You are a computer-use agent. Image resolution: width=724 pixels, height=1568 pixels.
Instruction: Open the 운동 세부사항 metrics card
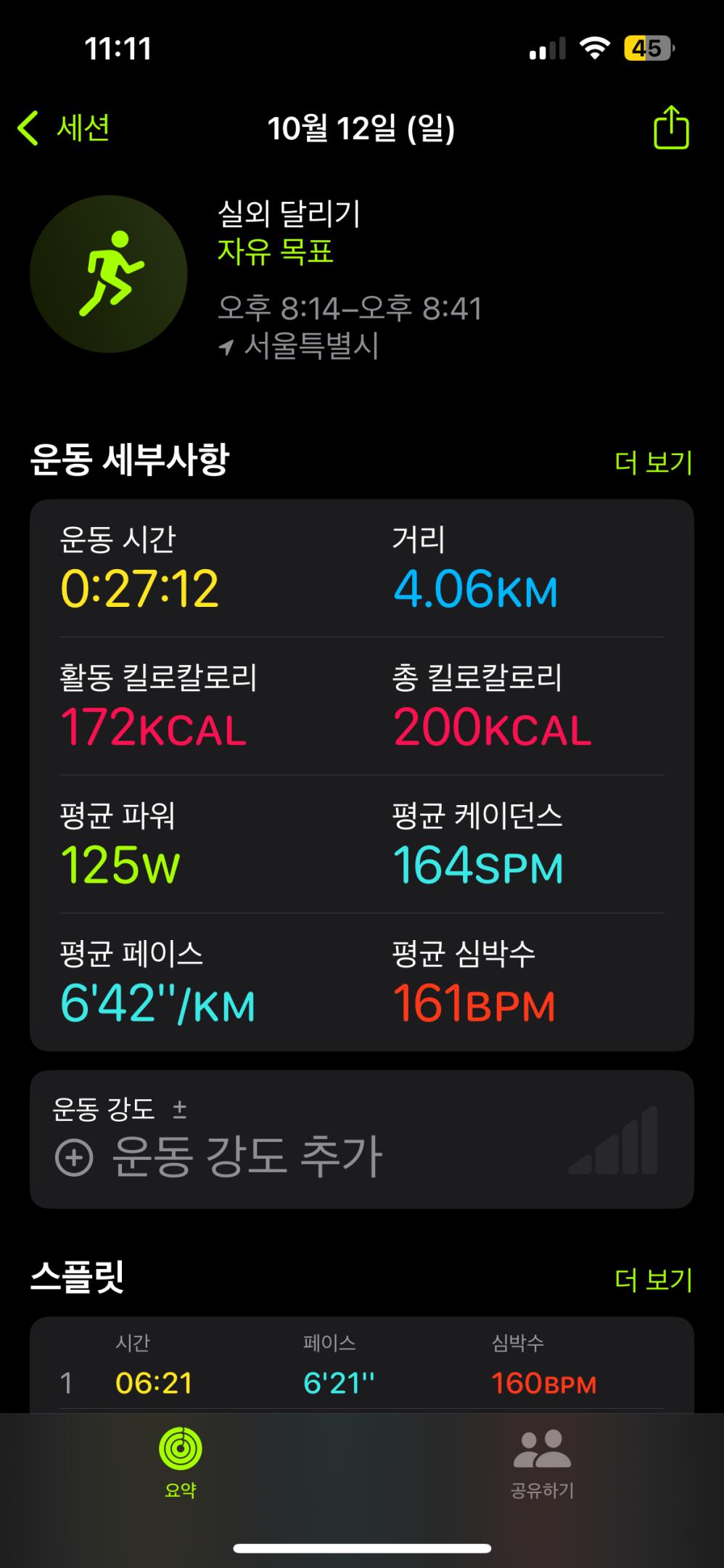click(361, 774)
